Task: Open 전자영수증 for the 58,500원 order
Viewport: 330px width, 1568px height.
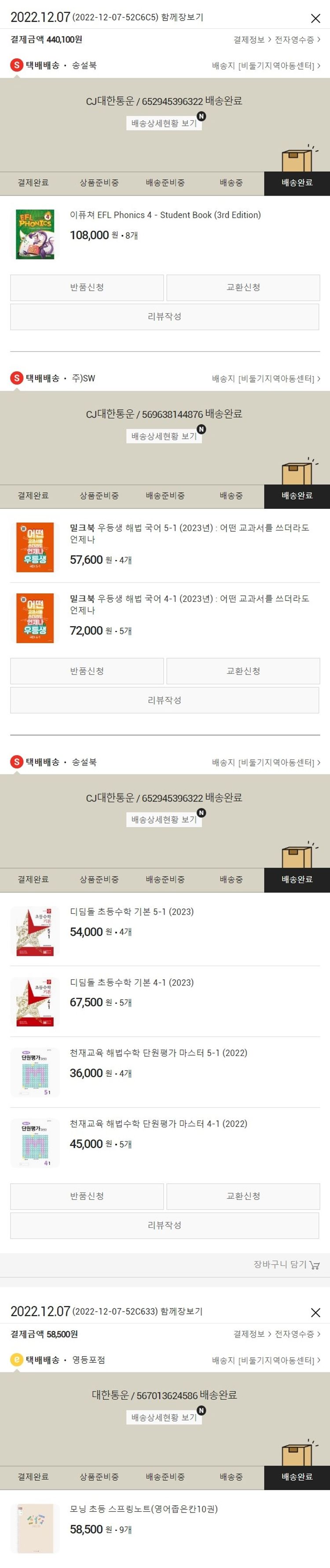Action: pyautogui.click(x=297, y=1334)
